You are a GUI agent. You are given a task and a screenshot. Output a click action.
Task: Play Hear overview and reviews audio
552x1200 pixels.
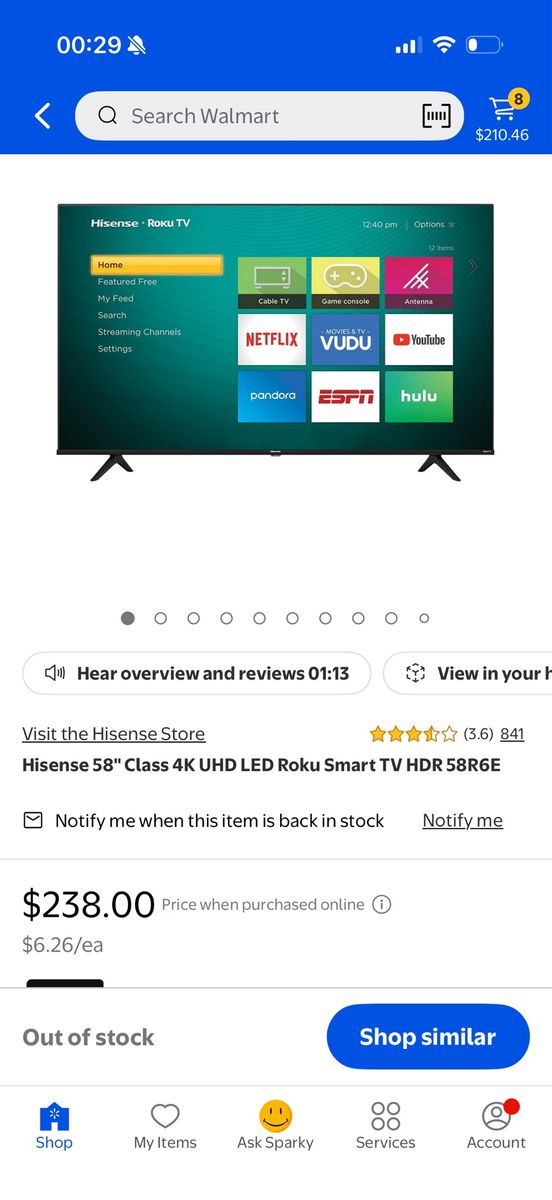tap(197, 673)
